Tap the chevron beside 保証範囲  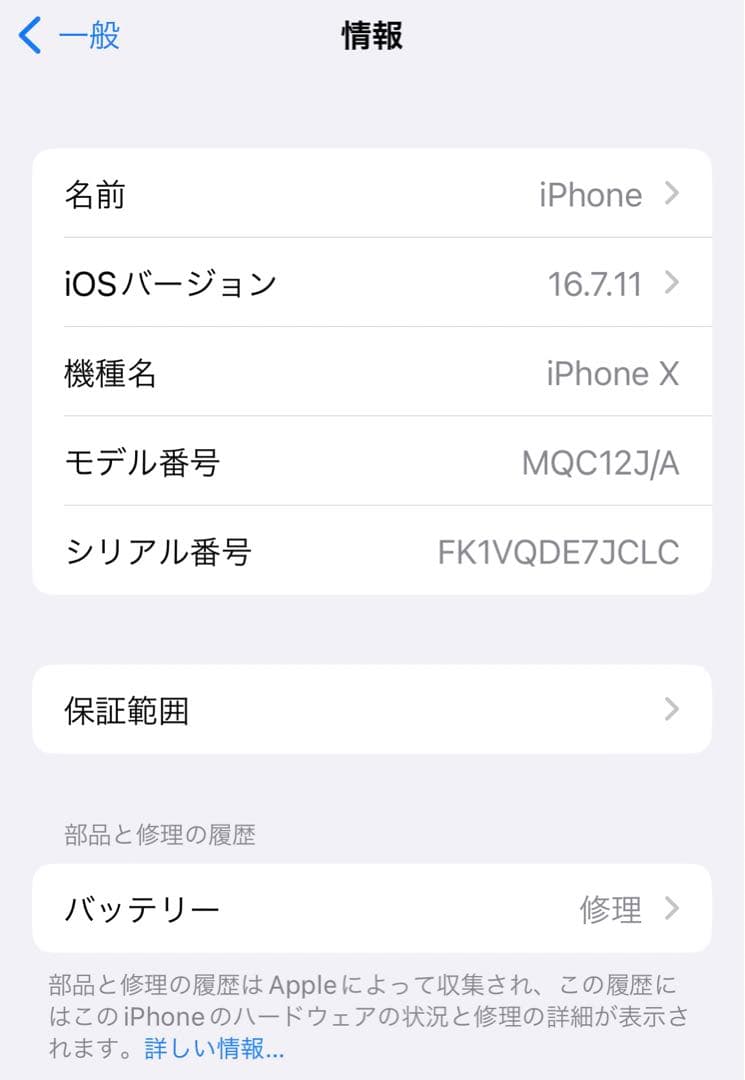point(670,708)
